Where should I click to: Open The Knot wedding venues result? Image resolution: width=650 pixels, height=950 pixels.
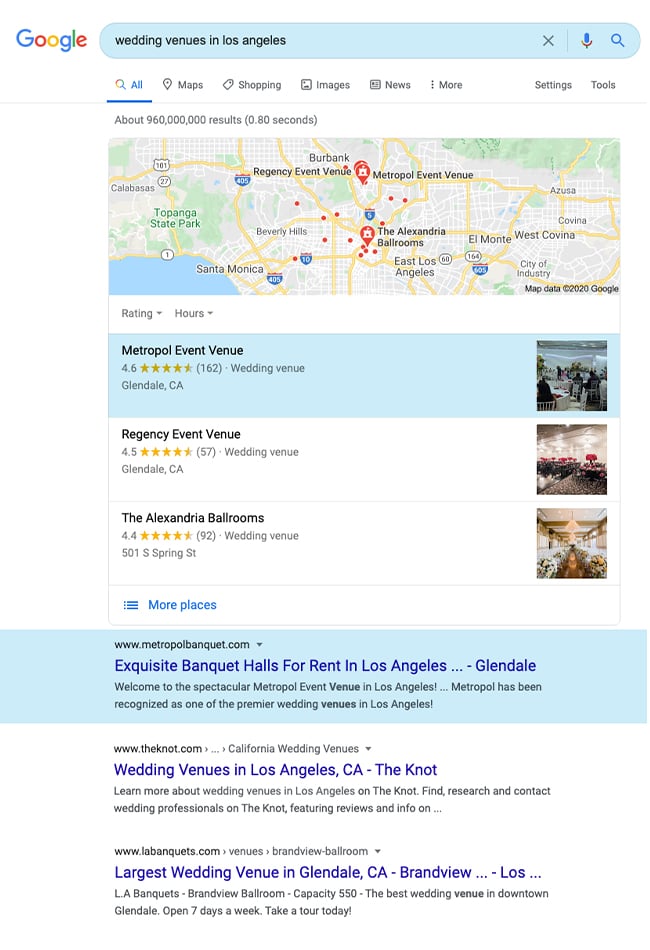275,770
